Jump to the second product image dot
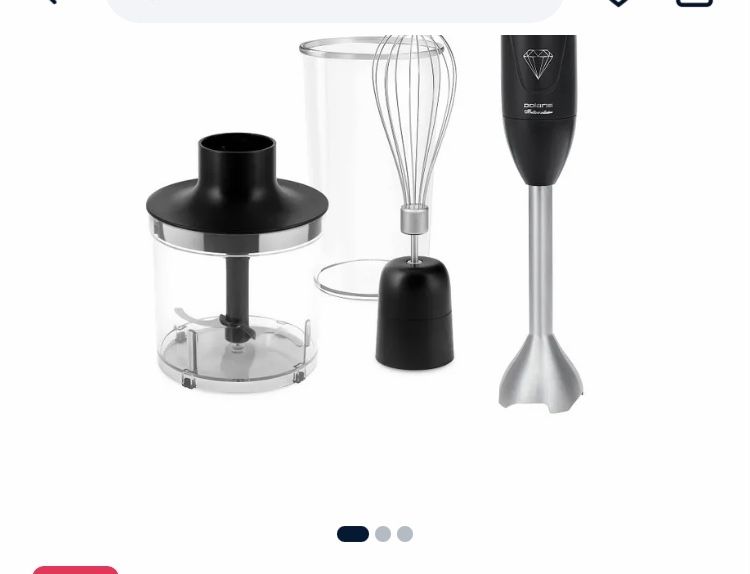Screen dimensions: 750x574 coord(383,534)
